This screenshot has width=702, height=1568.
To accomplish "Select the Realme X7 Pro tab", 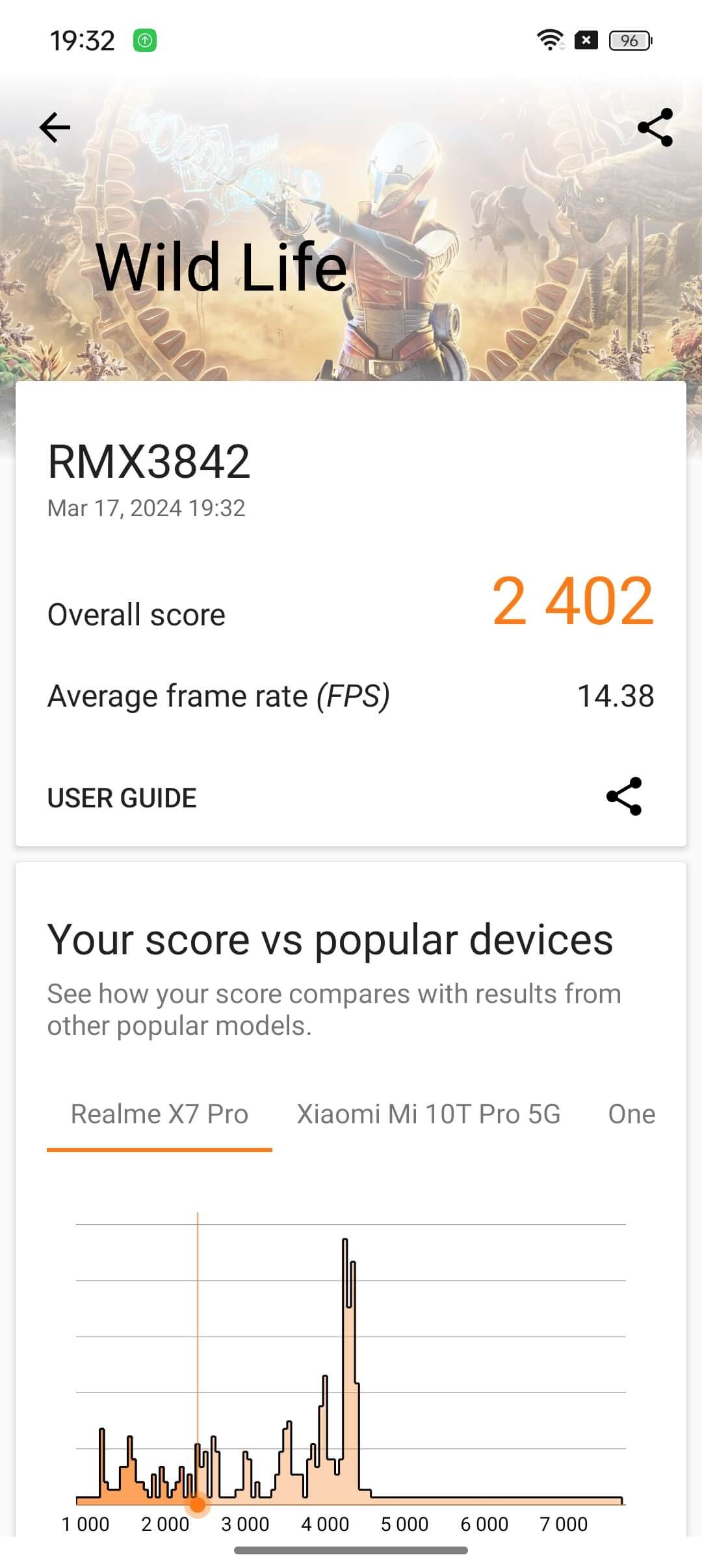I will pos(159,1114).
